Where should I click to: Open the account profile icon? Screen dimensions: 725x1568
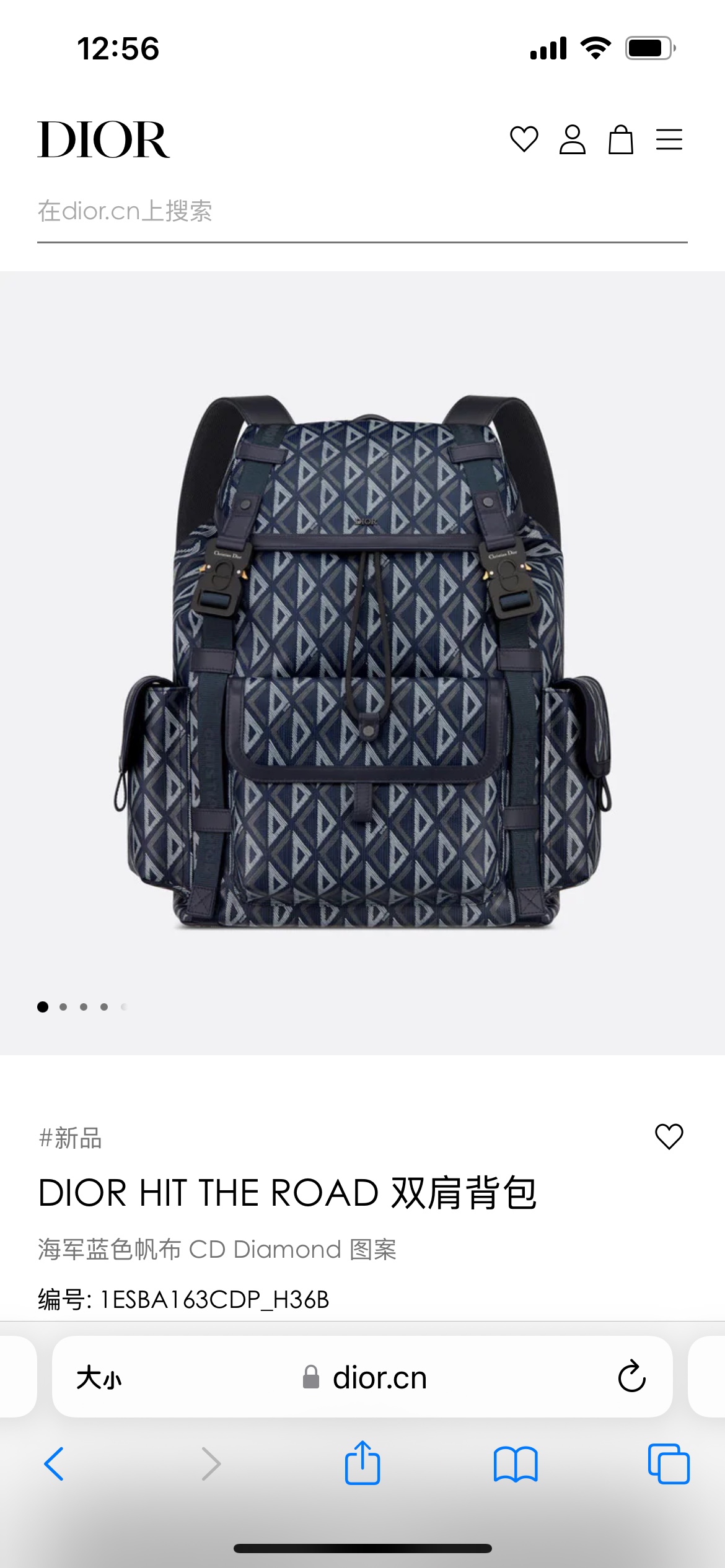point(572,139)
